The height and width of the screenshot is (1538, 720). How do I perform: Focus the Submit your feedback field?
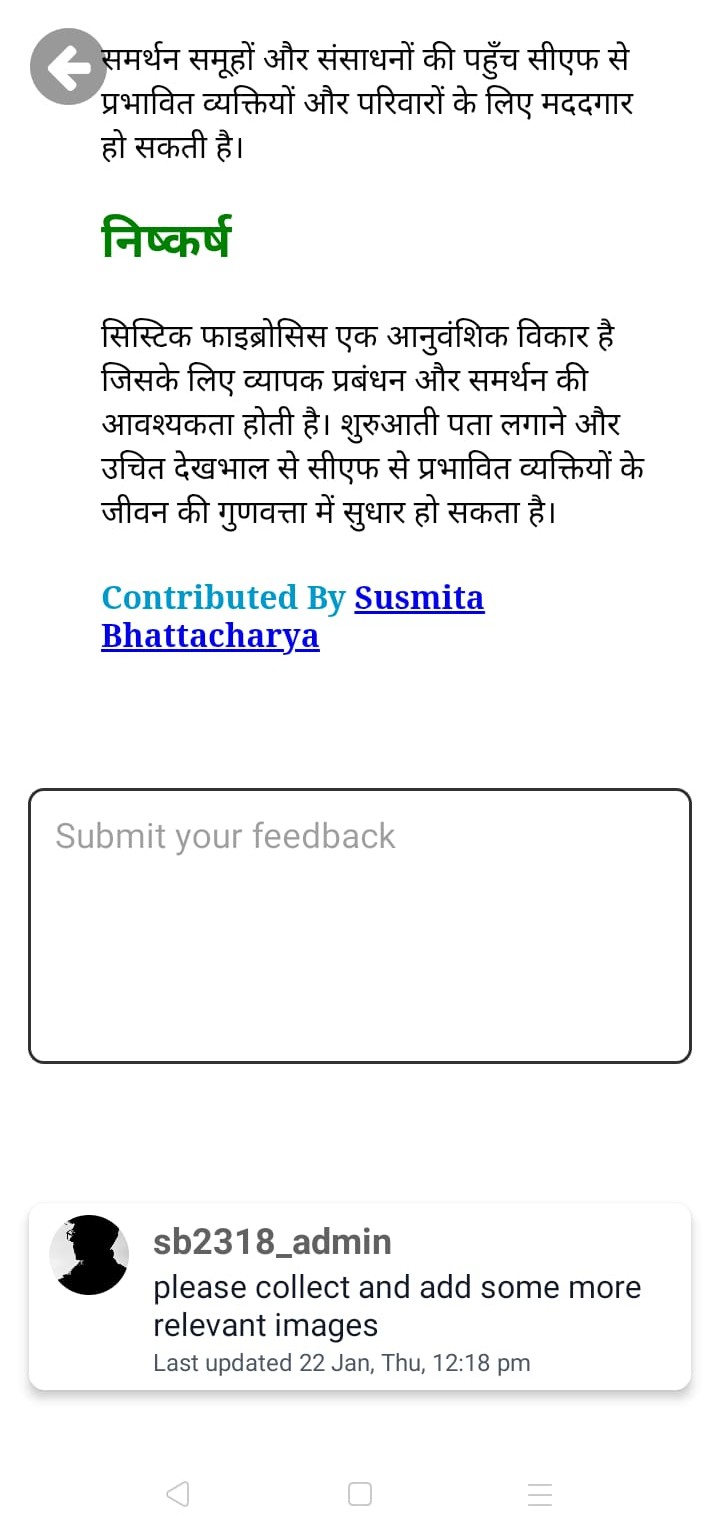pos(360,925)
